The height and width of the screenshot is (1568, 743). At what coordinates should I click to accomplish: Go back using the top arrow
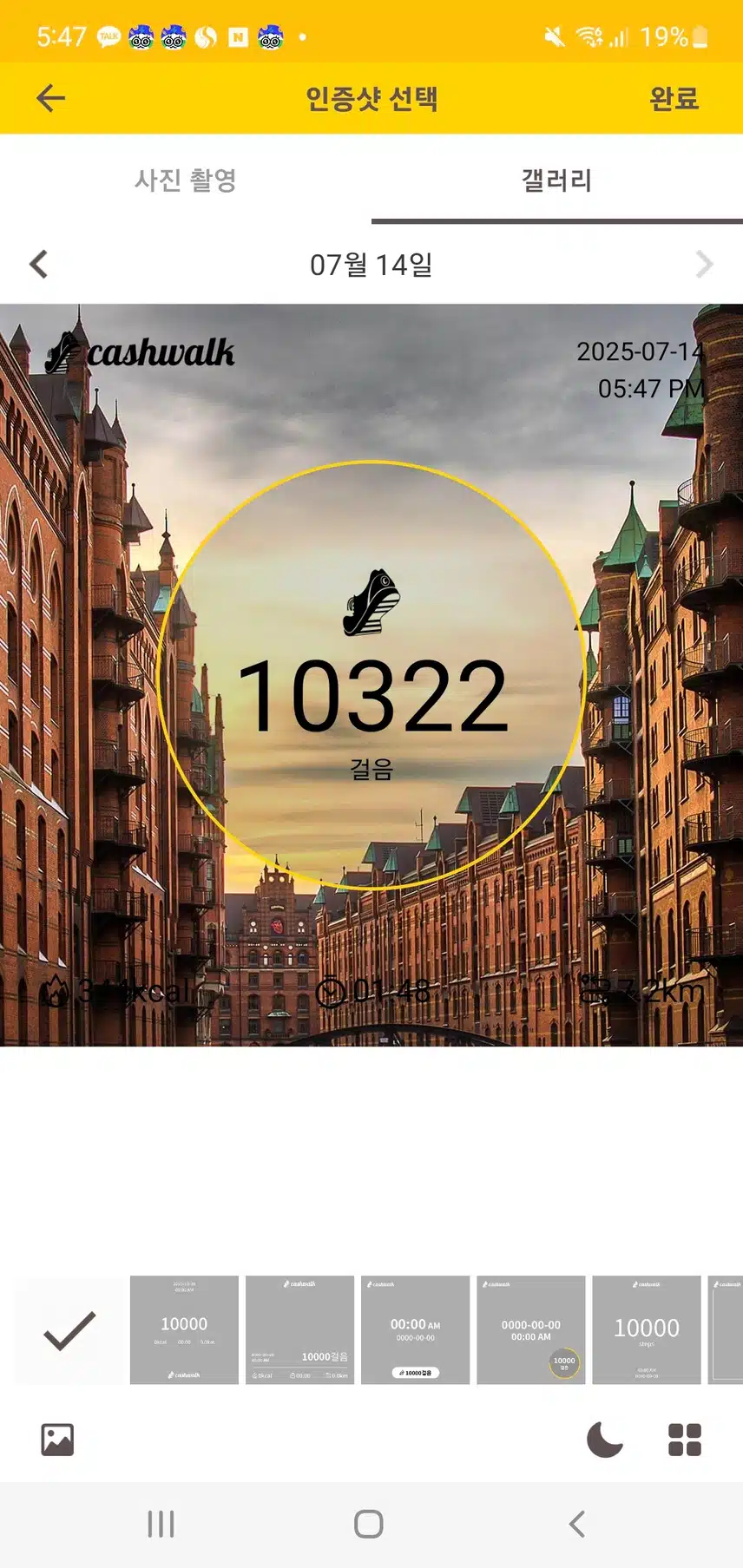(50, 98)
